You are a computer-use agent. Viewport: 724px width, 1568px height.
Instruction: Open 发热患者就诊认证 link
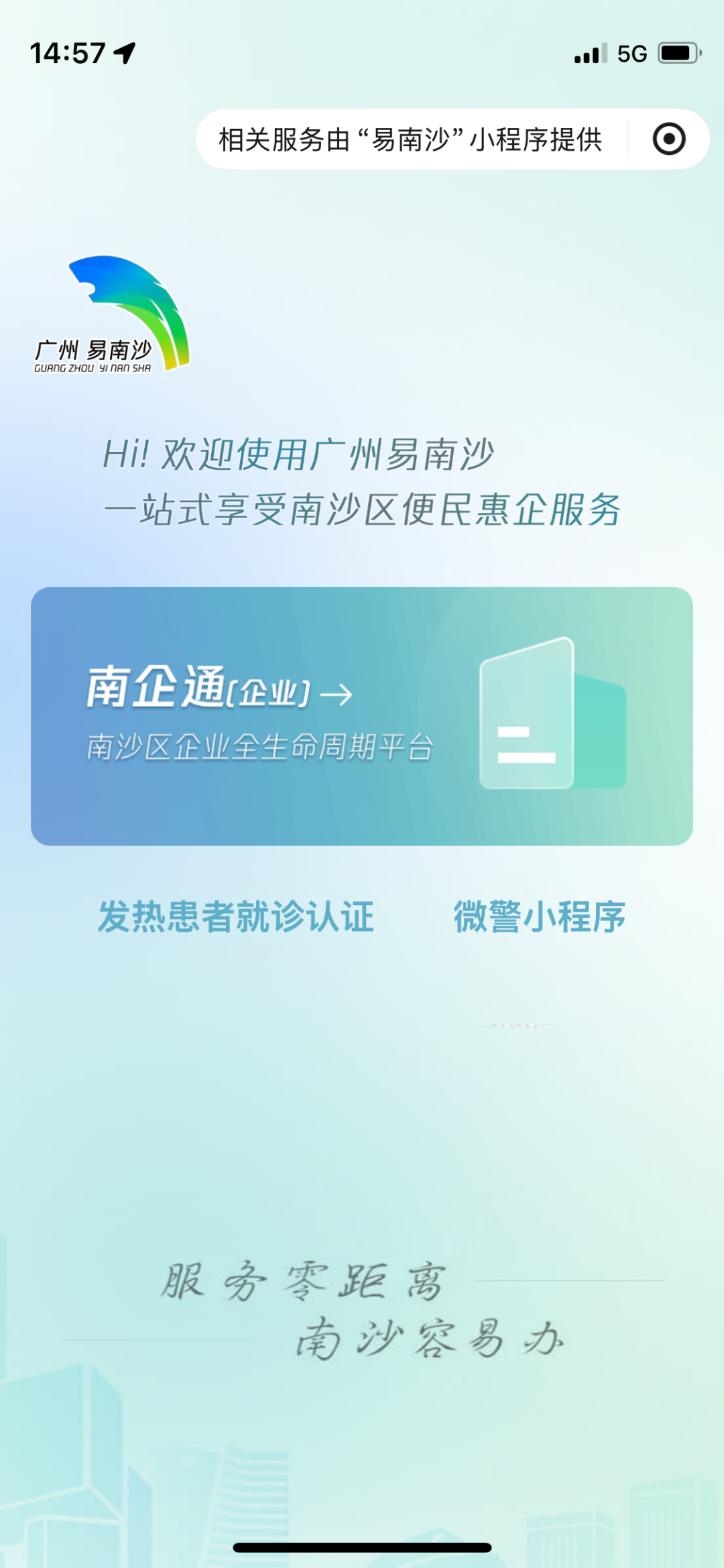point(236,916)
